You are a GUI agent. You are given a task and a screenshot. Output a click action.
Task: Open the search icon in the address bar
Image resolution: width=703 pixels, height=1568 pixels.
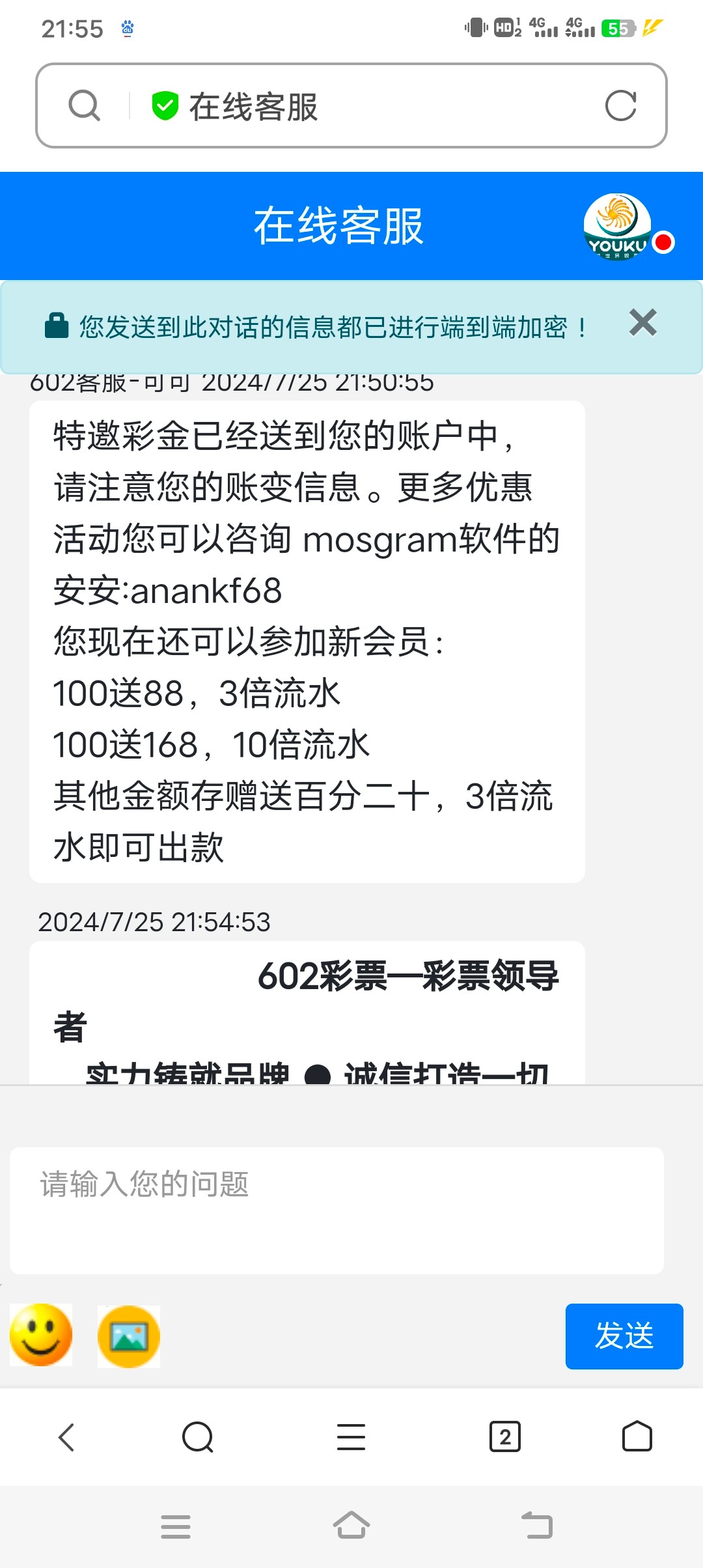click(85, 105)
